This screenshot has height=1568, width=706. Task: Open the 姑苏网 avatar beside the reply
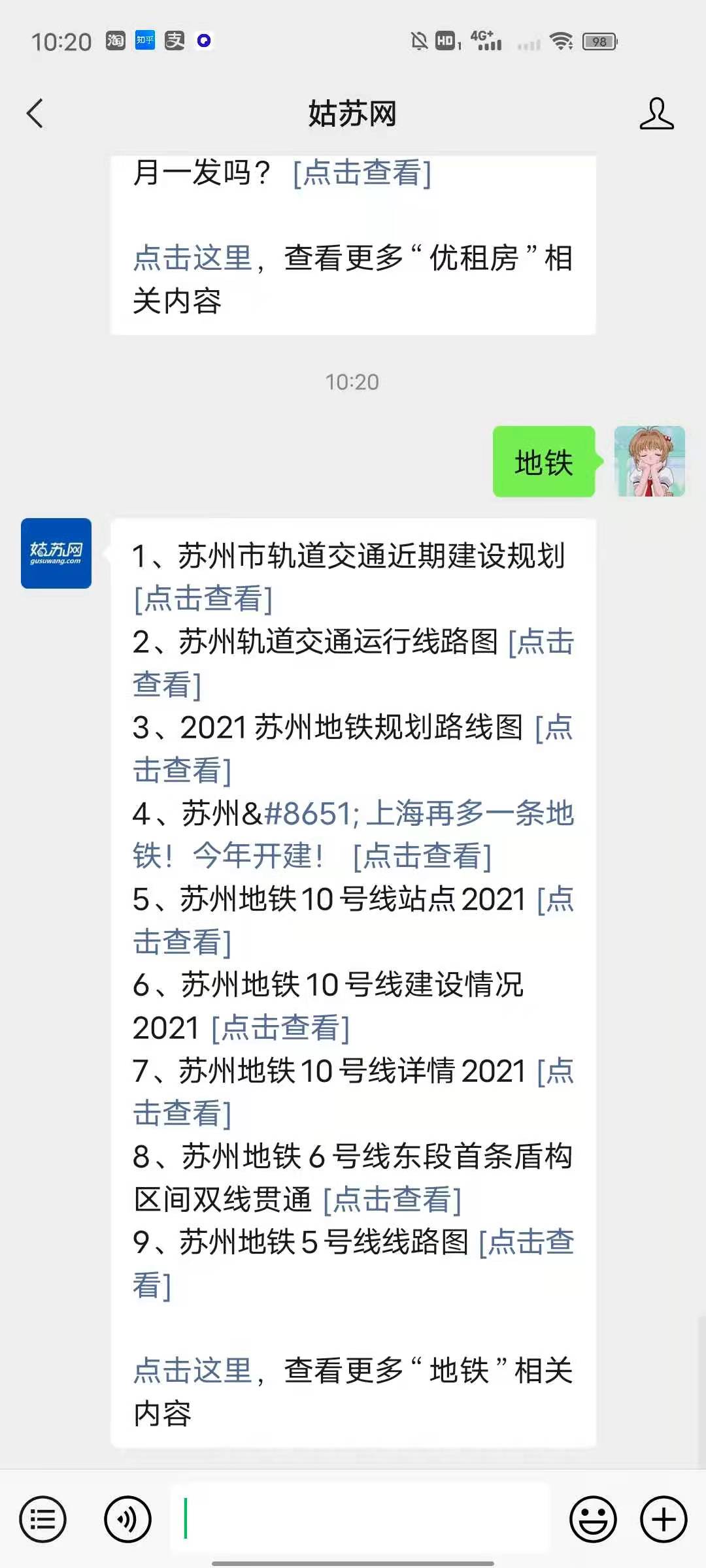coord(56,553)
